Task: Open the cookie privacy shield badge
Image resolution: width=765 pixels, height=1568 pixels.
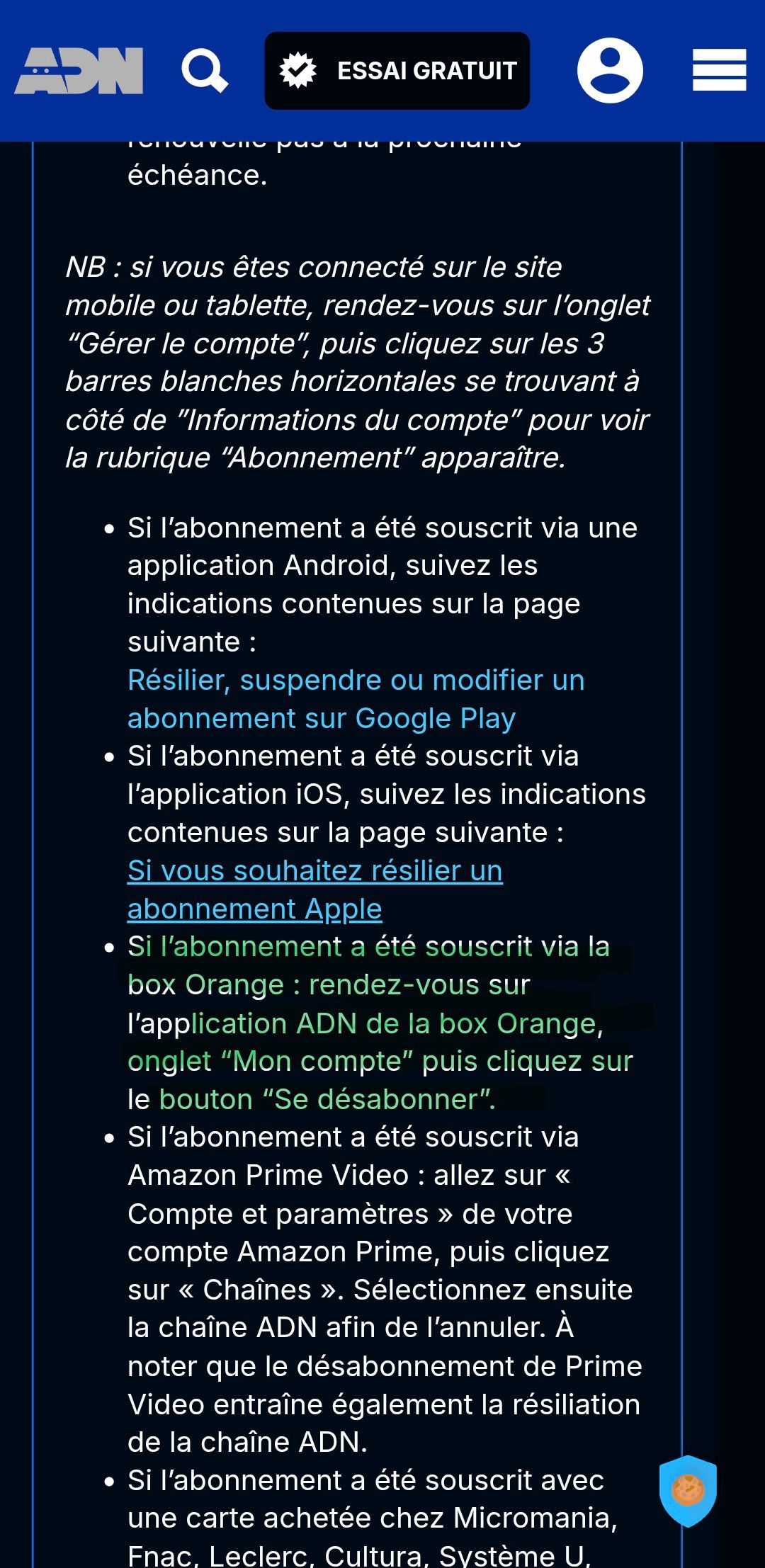Action: coord(688,1490)
